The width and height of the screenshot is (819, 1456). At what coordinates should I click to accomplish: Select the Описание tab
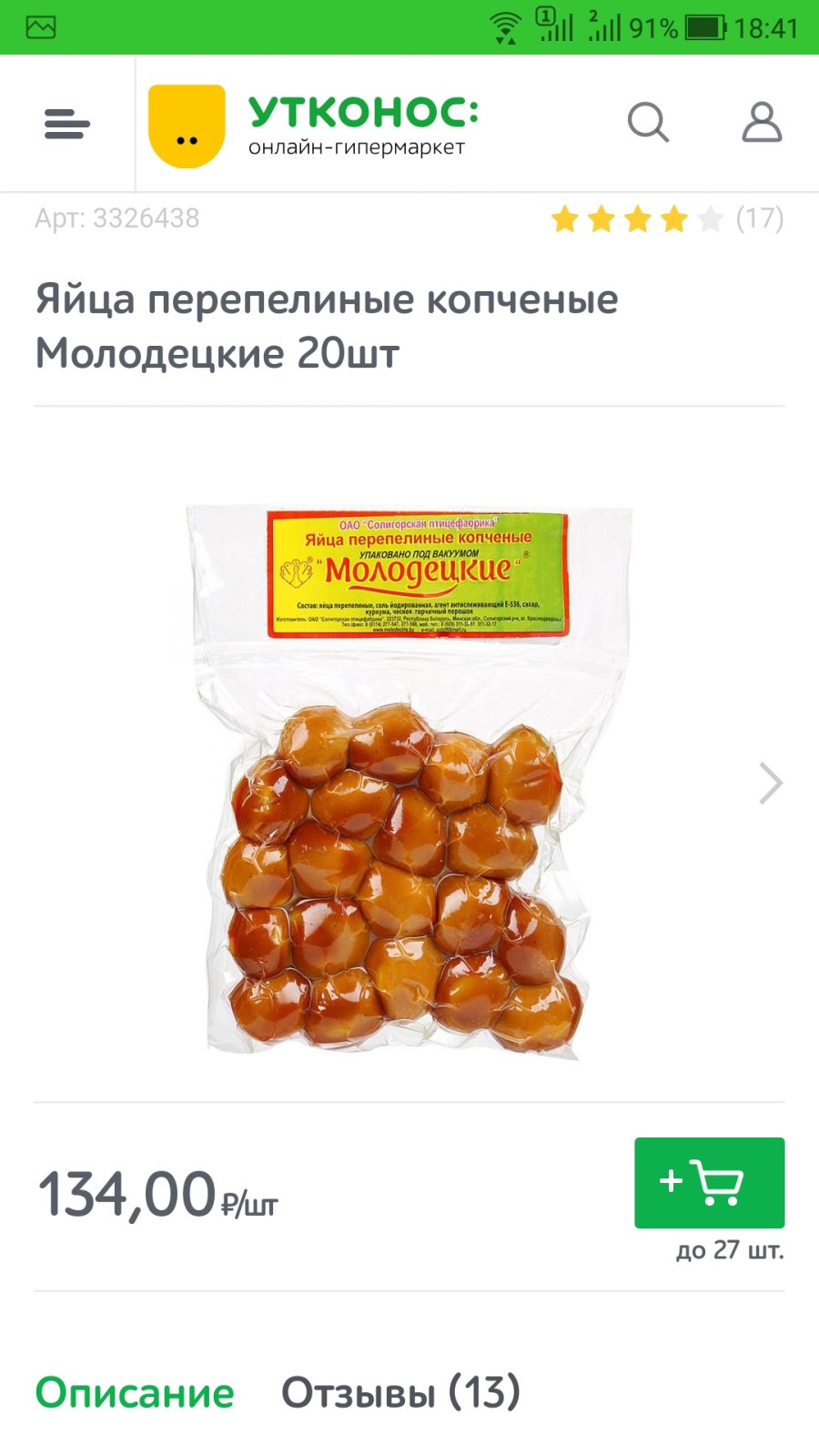coord(135,1393)
